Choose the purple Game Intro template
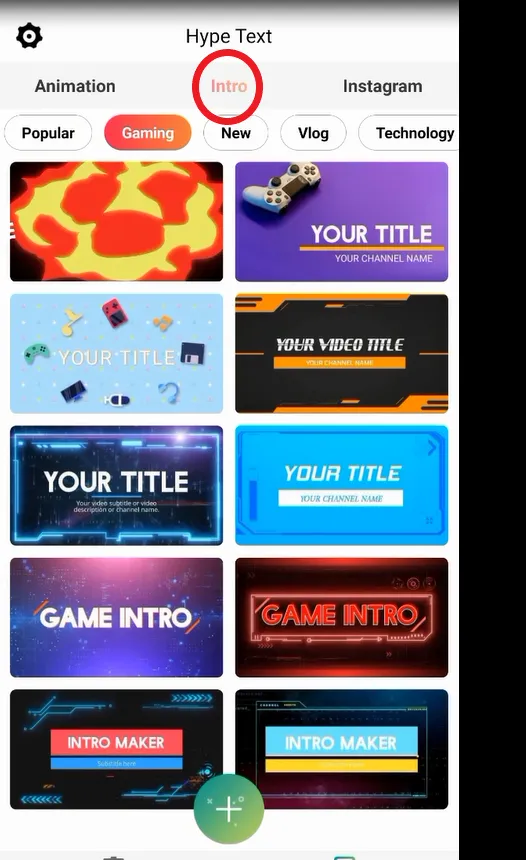The width and height of the screenshot is (526, 860). tap(116, 618)
